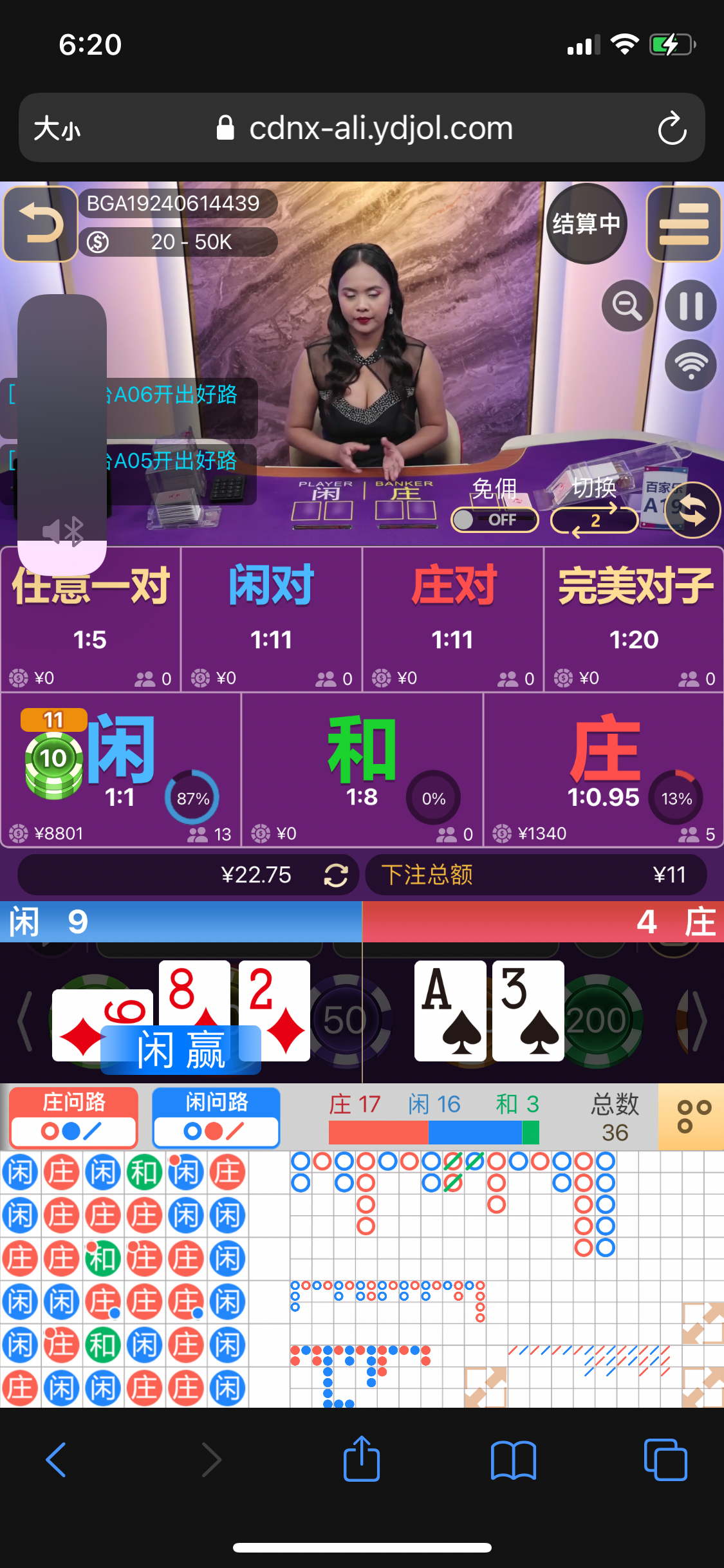
Task: Refresh the ¥22.75 balance
Action: coord(336,875)
